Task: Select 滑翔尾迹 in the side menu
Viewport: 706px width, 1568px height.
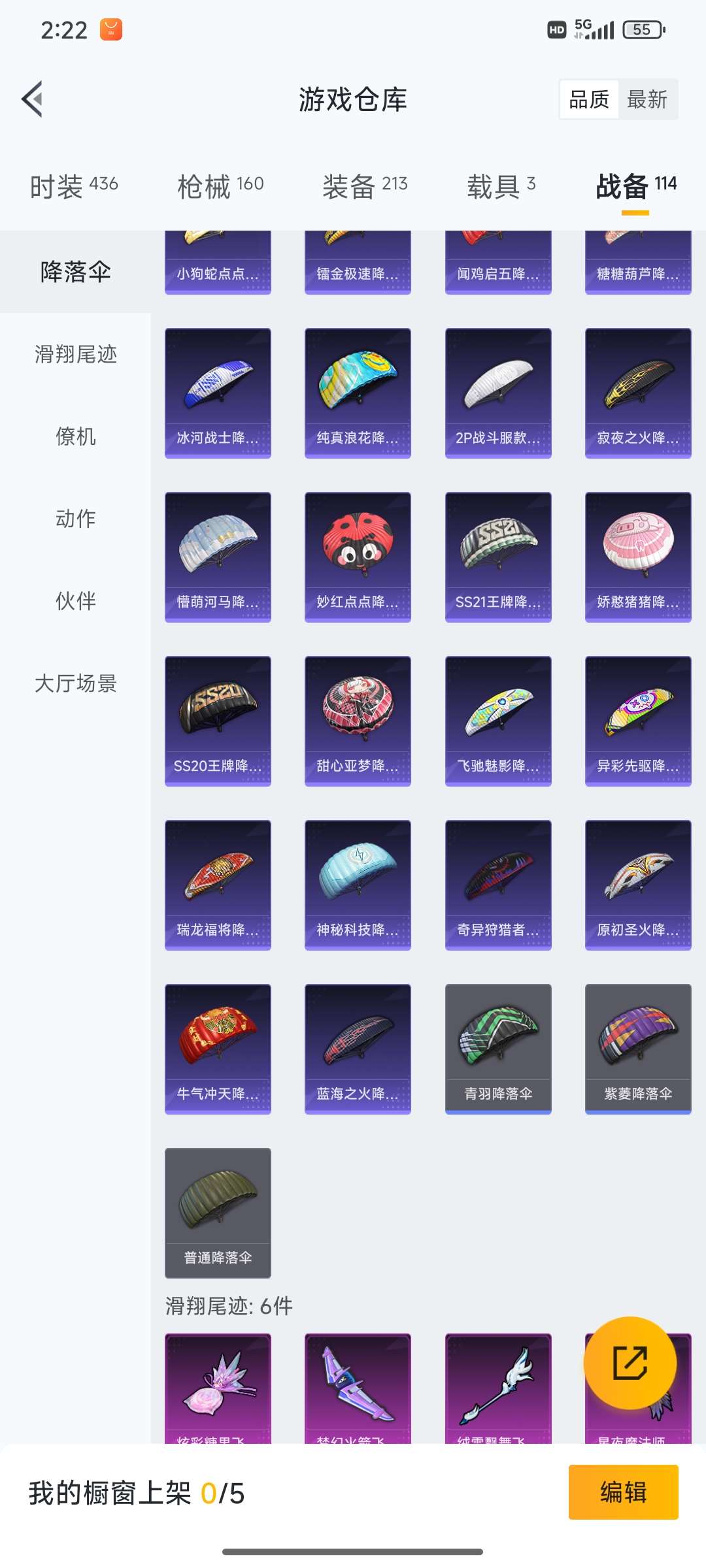Action: [x=75, y=354]
